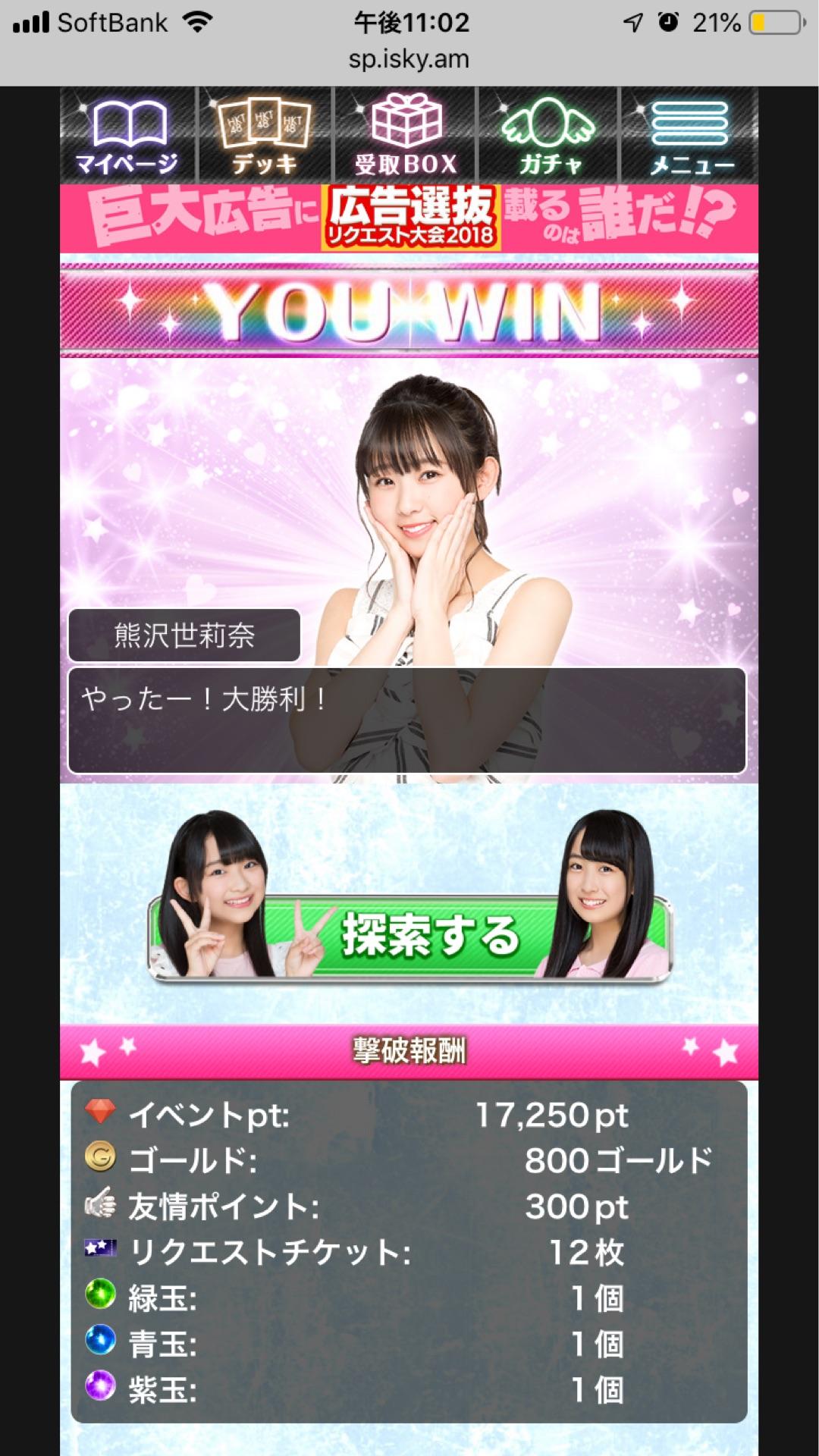Open the マイページ tab

(127, 135)
